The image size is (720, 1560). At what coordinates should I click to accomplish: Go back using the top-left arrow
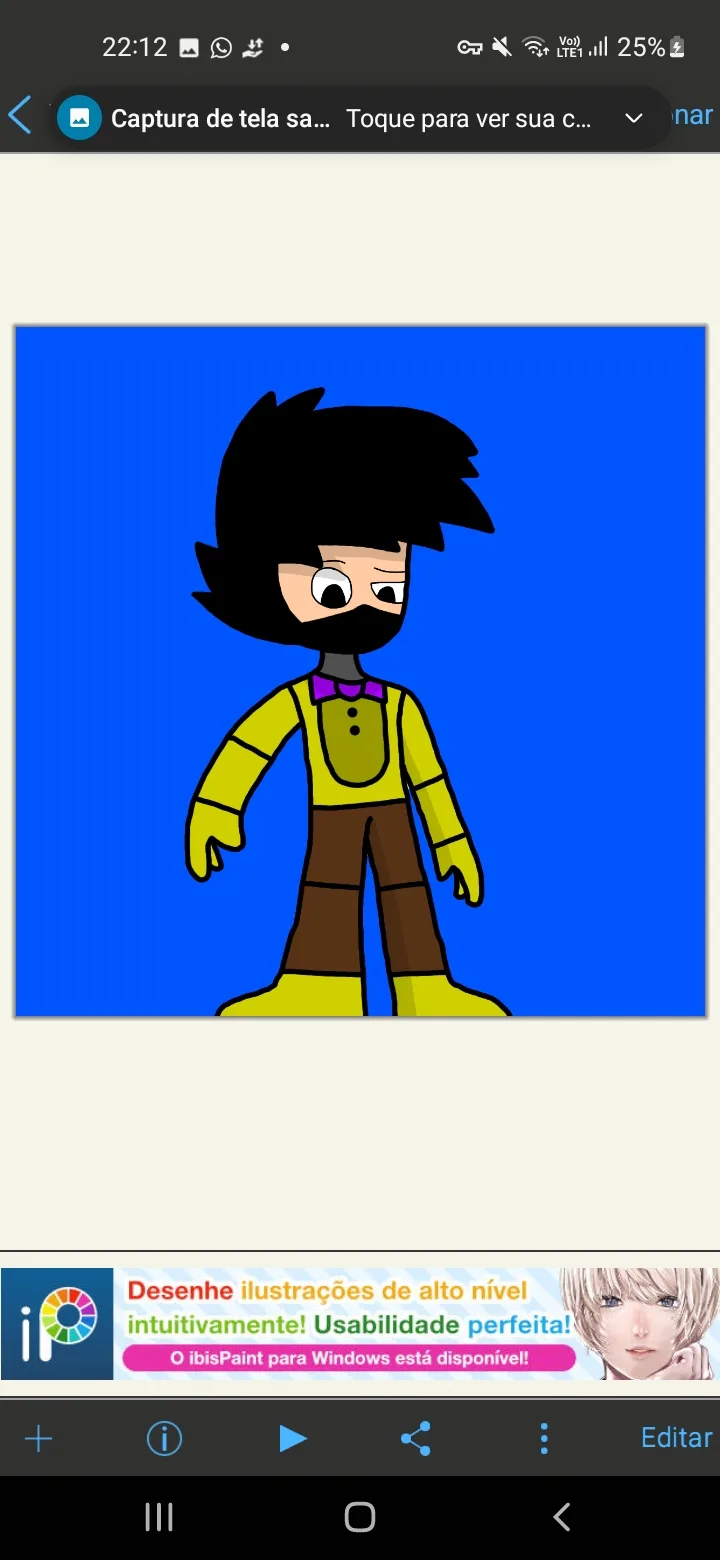tap(20, 116)
